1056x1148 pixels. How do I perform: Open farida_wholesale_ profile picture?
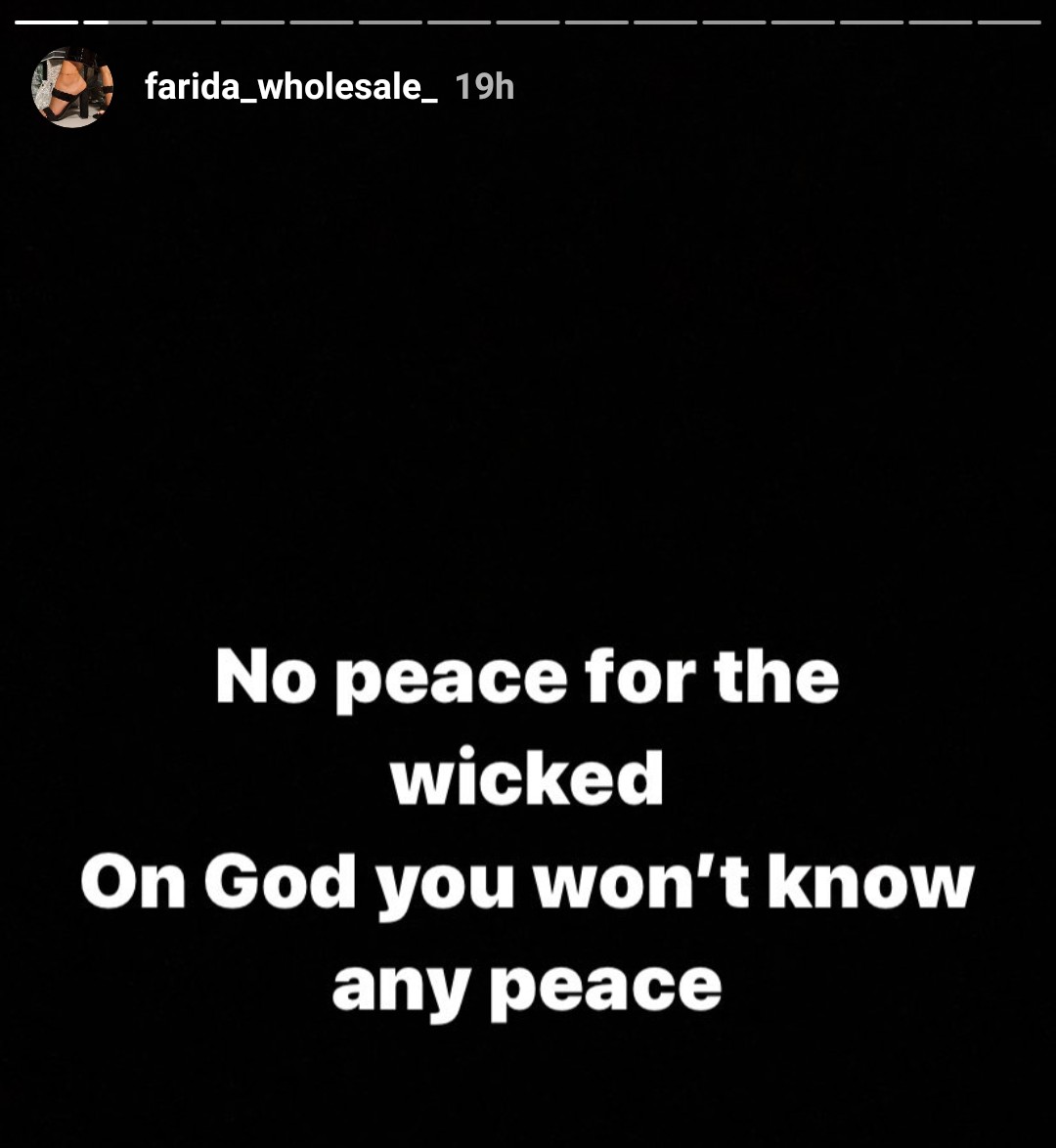click(72, 88)
